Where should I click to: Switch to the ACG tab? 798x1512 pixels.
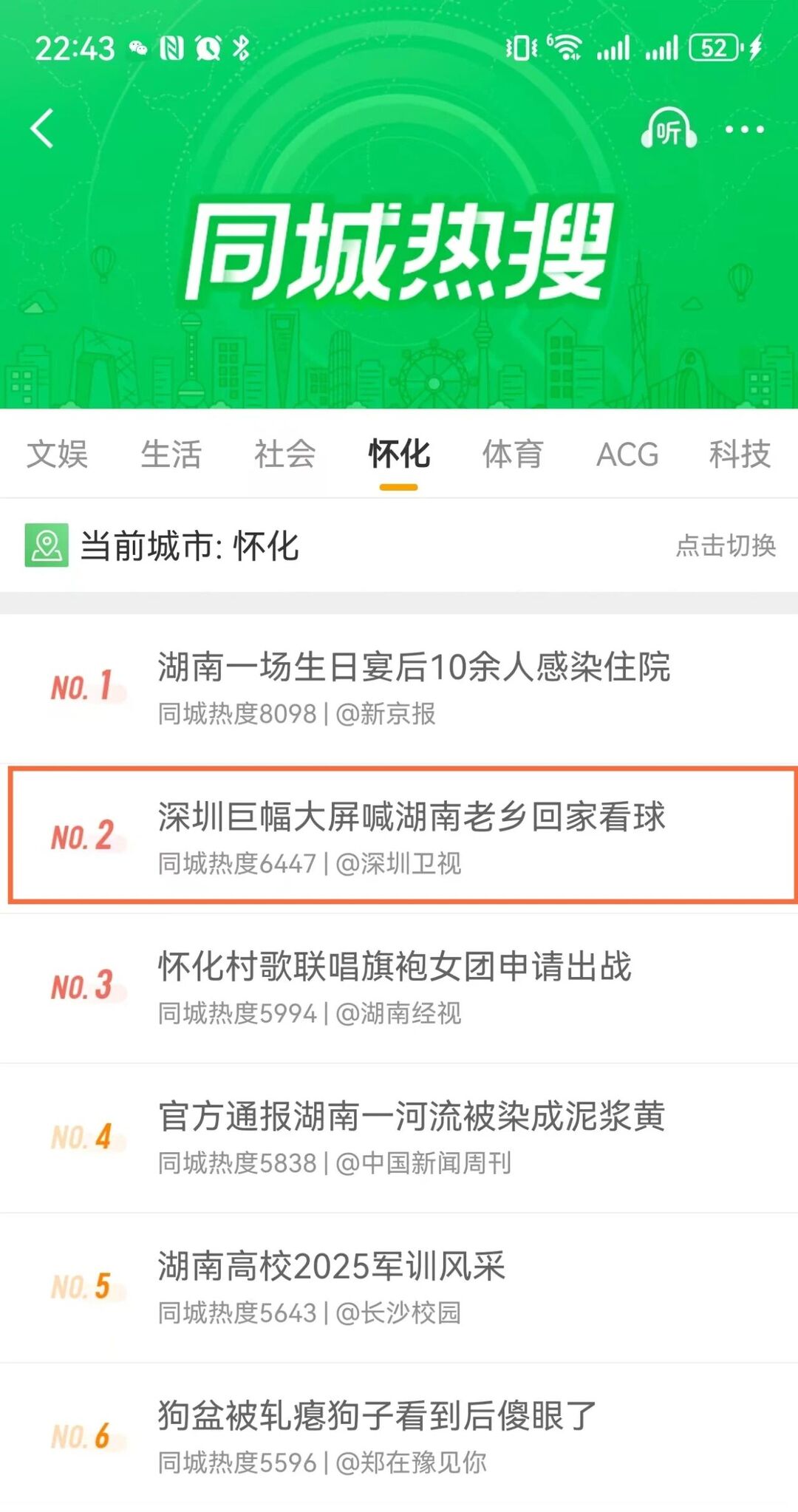pyautogui.click(x=627, y=454)
